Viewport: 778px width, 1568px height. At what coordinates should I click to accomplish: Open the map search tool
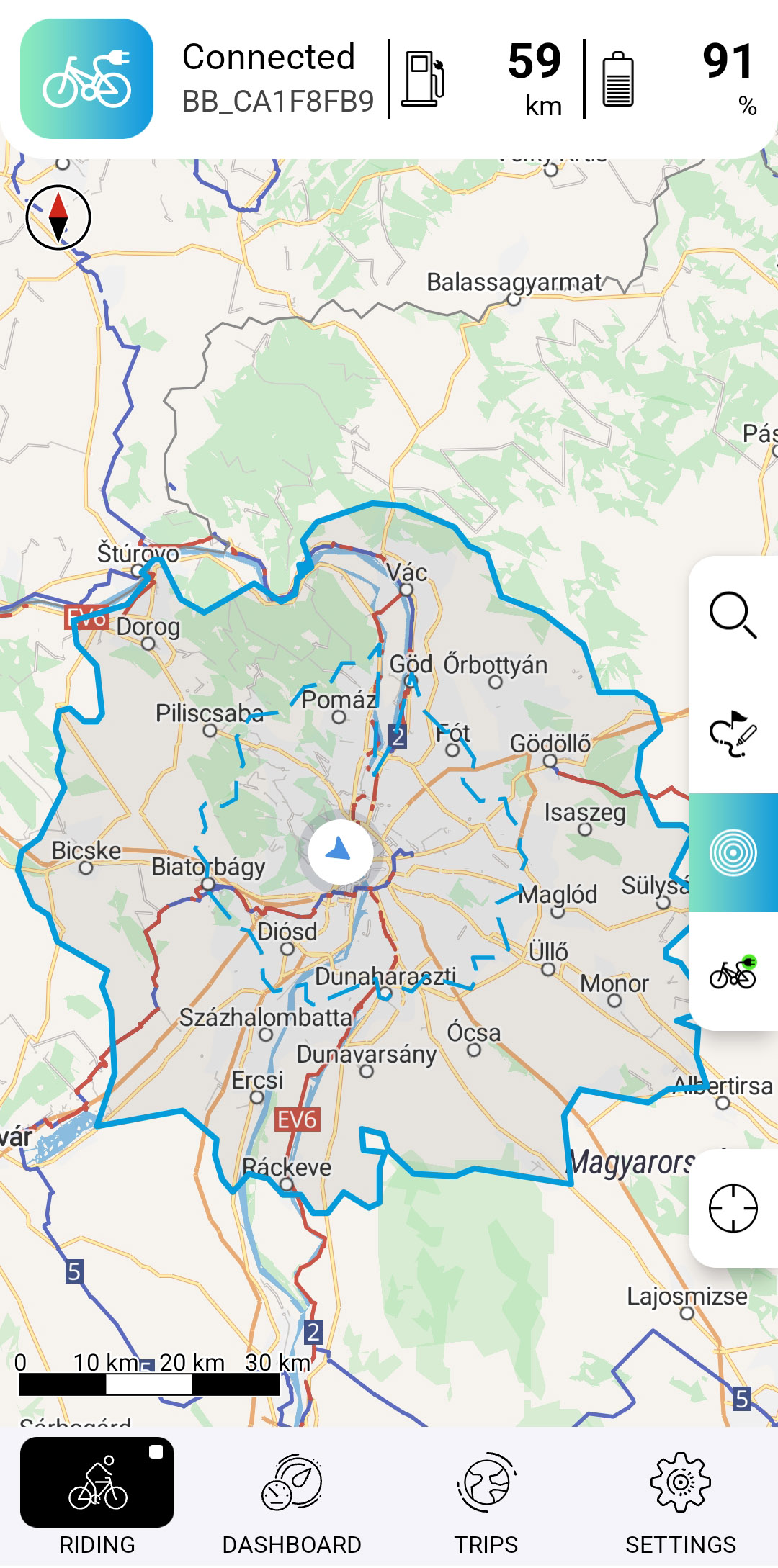point(733,615)
